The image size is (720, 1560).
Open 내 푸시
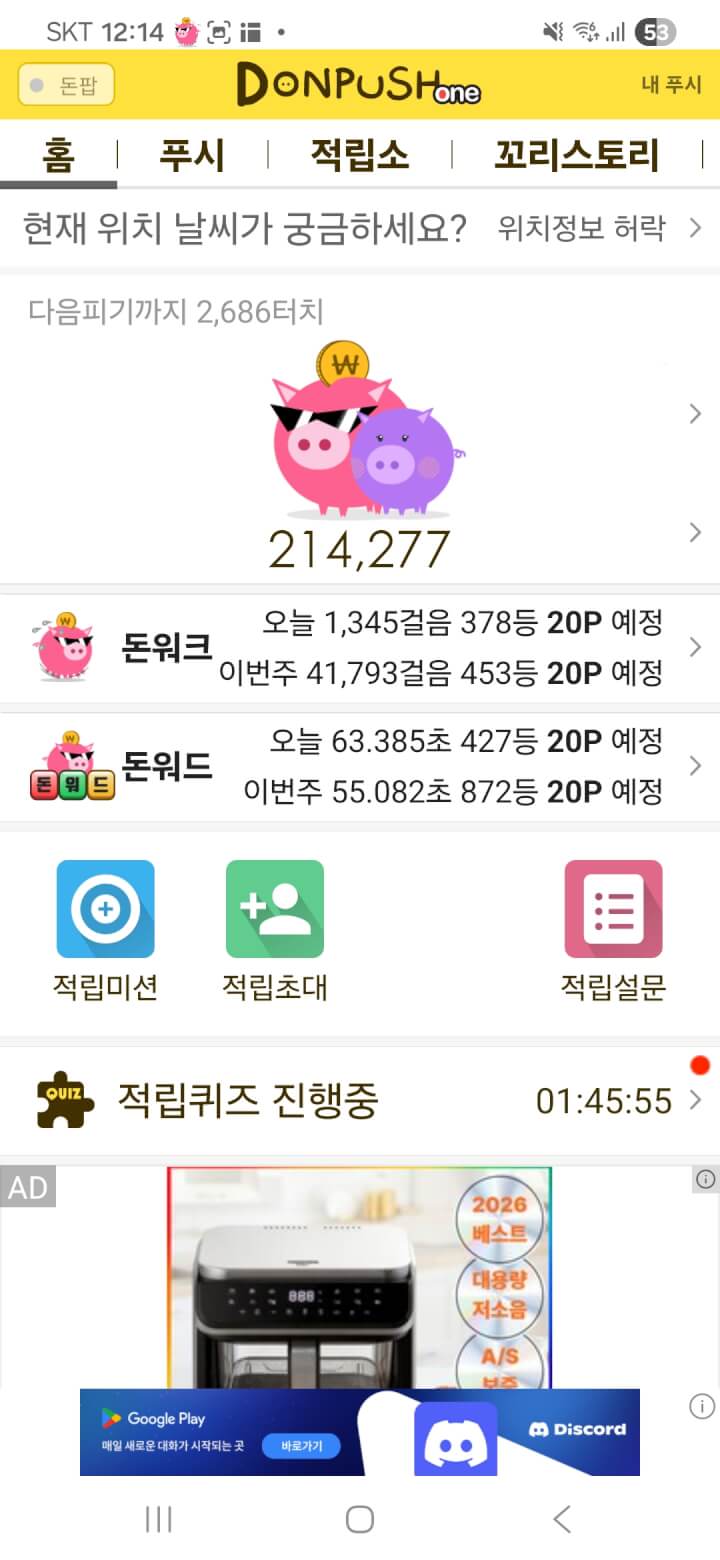click(x=671, y=85)
